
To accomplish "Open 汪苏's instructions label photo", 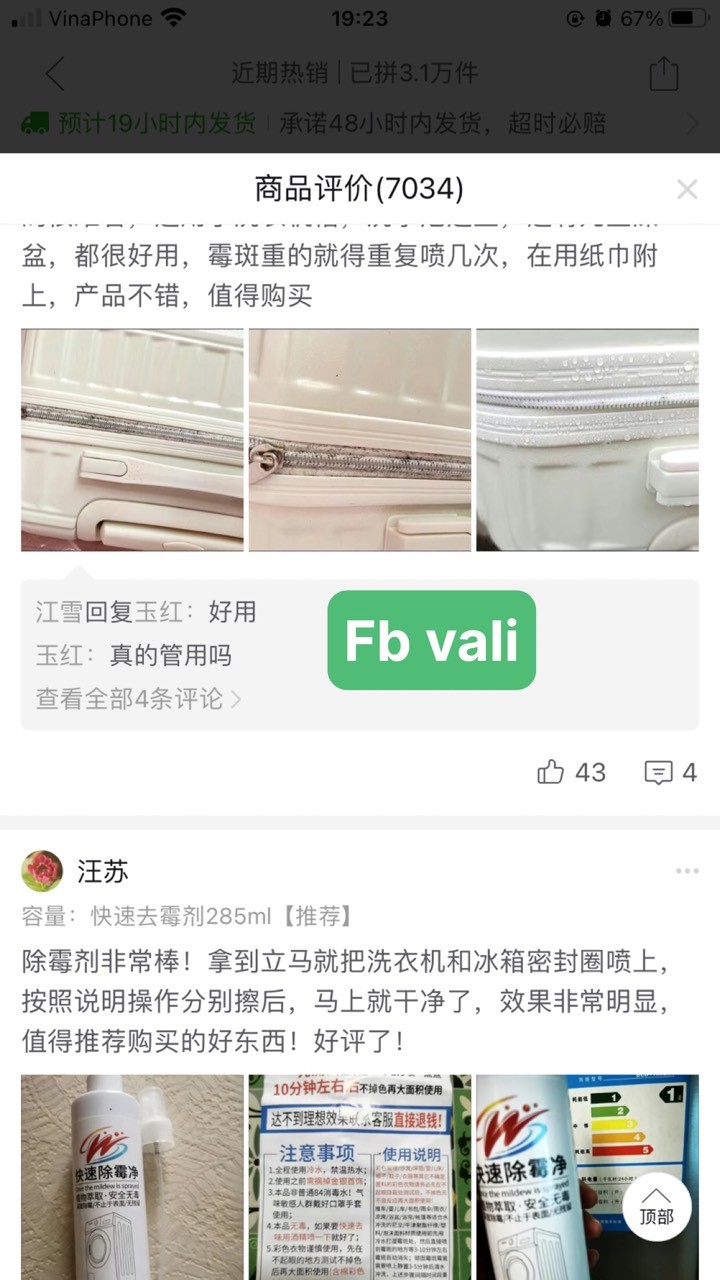I will pos(360,1177).
